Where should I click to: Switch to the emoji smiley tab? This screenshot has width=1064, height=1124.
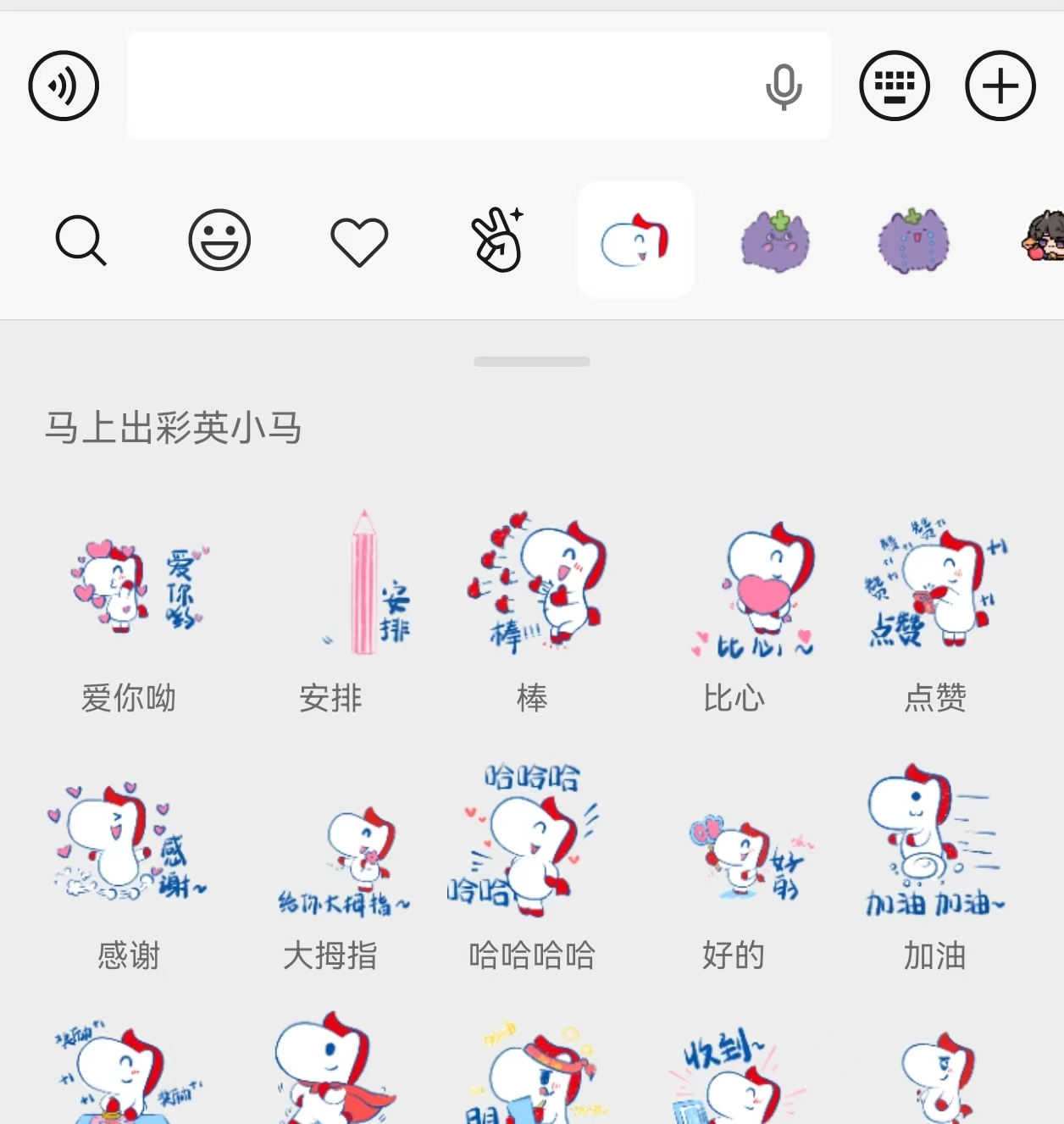coord(219,240)
